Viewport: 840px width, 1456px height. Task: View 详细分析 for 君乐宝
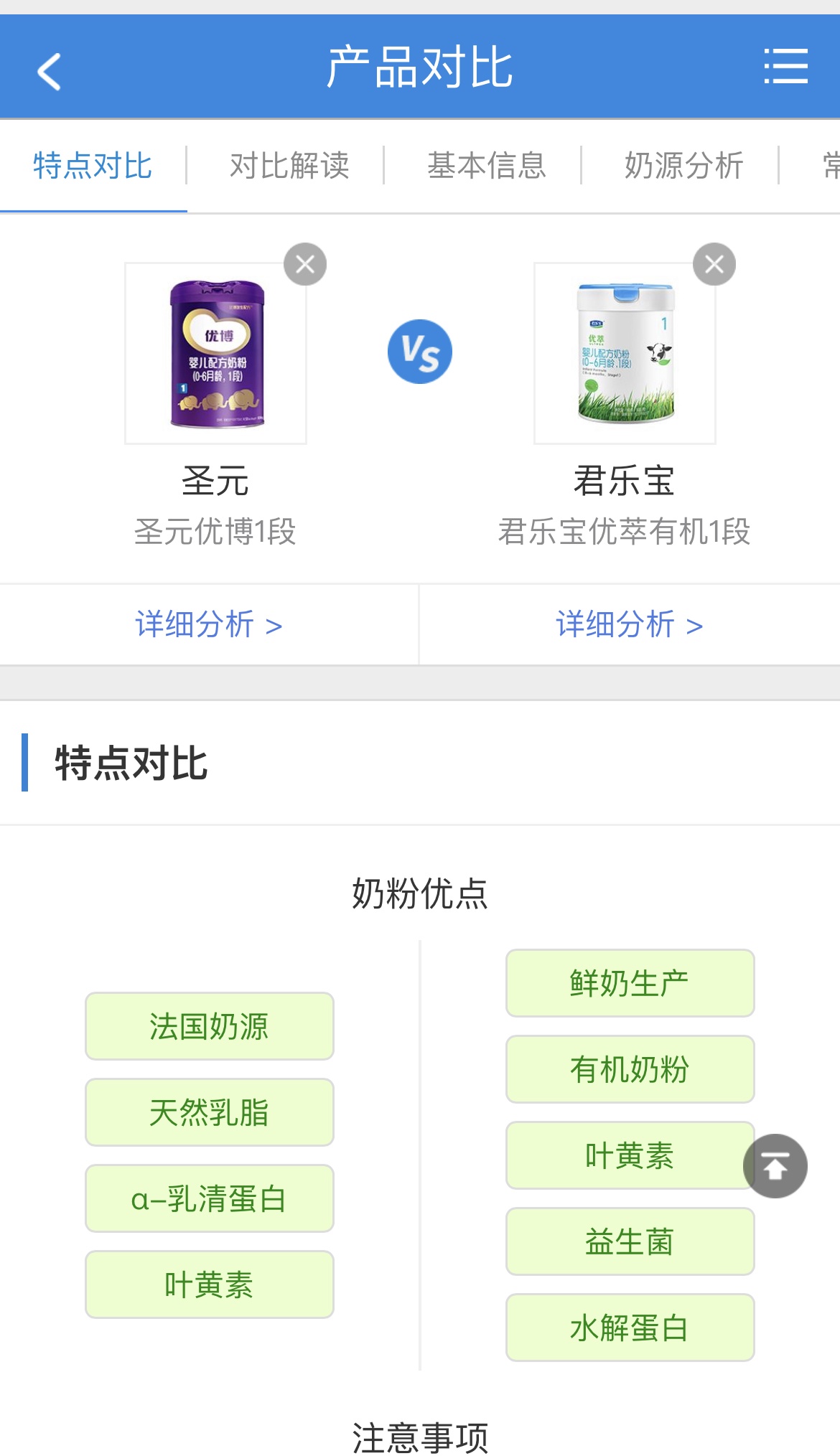pos(630,624)
